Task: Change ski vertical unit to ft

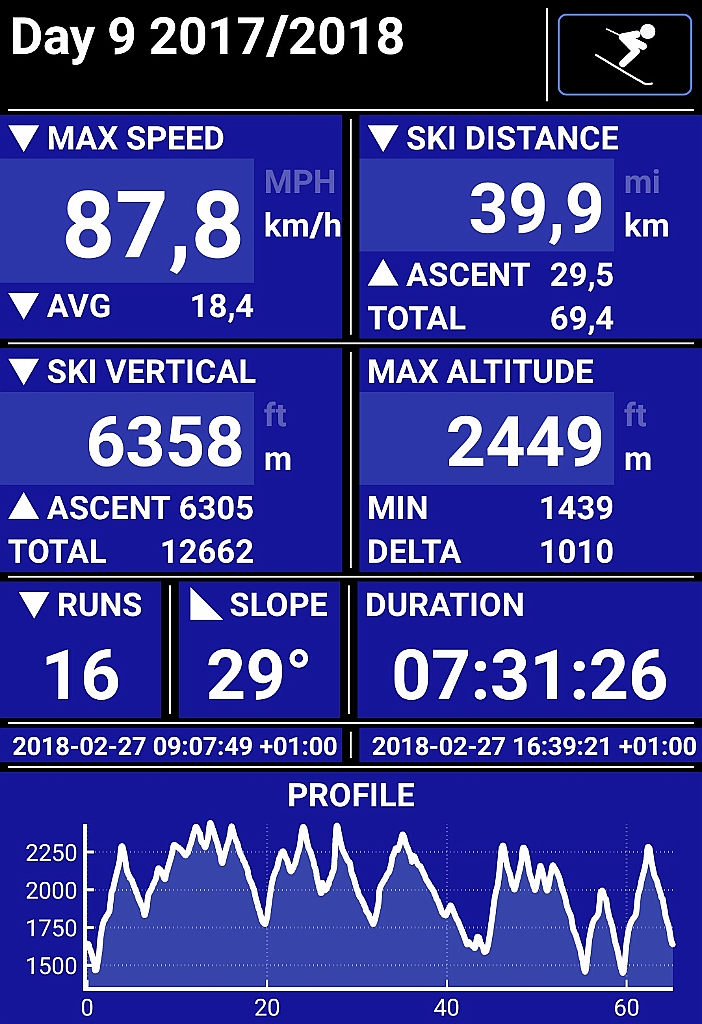Action: (x=276, y=415)
